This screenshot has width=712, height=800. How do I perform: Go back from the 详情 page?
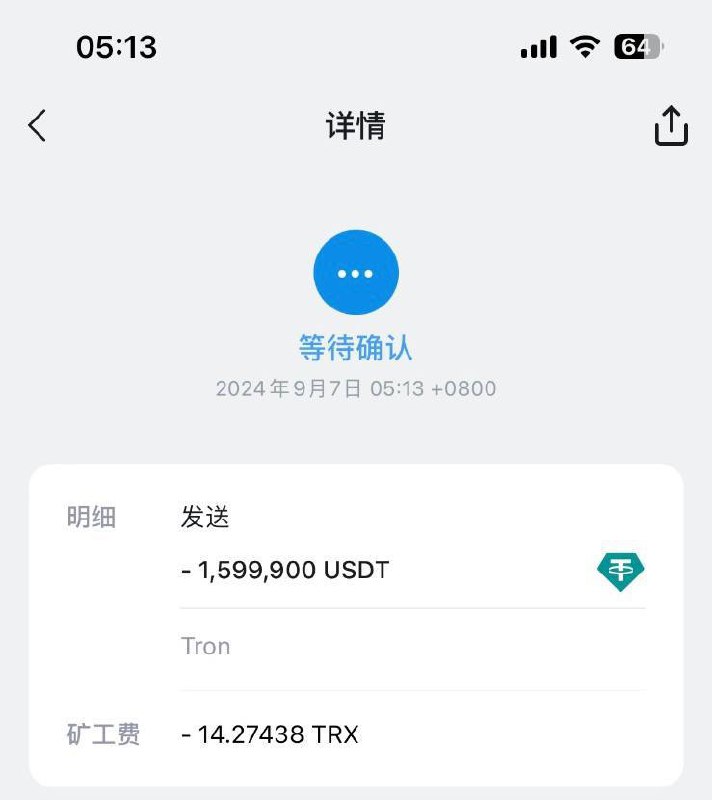pos(37,126)
